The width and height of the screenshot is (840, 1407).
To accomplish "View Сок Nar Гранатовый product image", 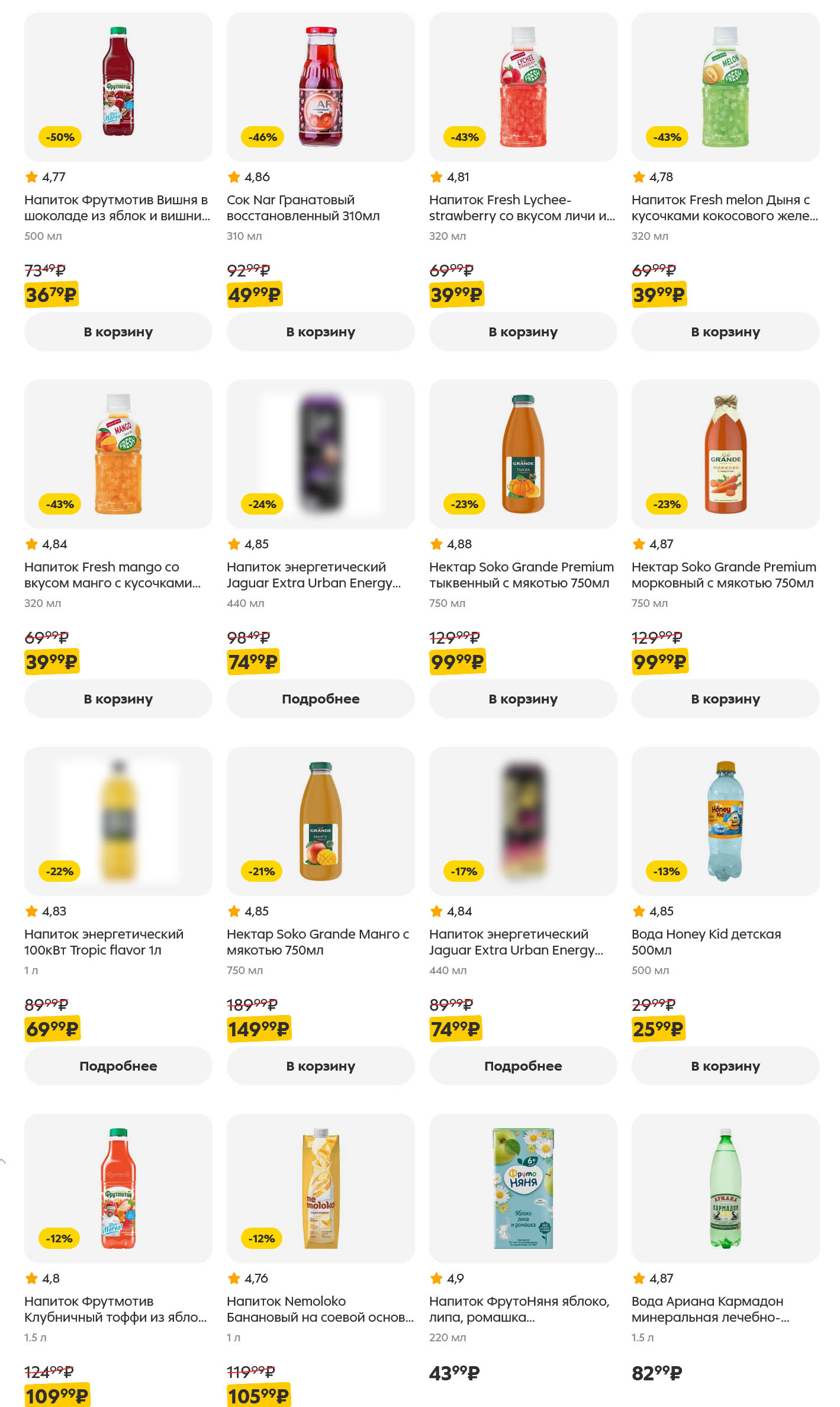I will (320, 87).
